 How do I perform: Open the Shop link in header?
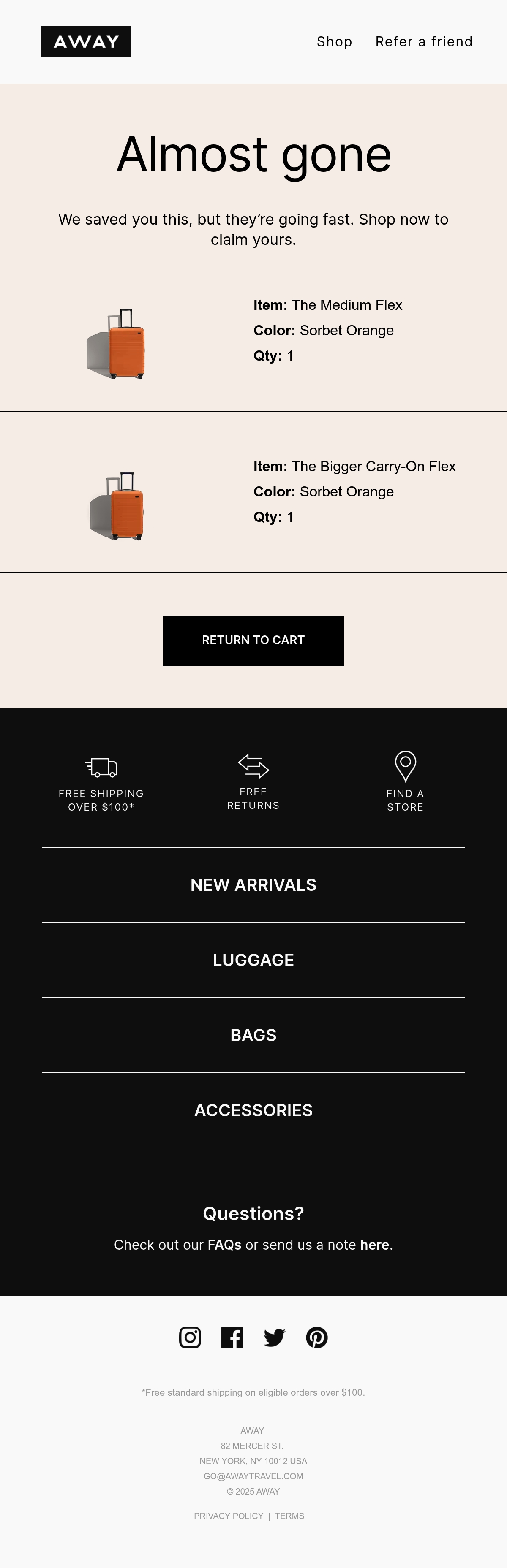(334, 41)
